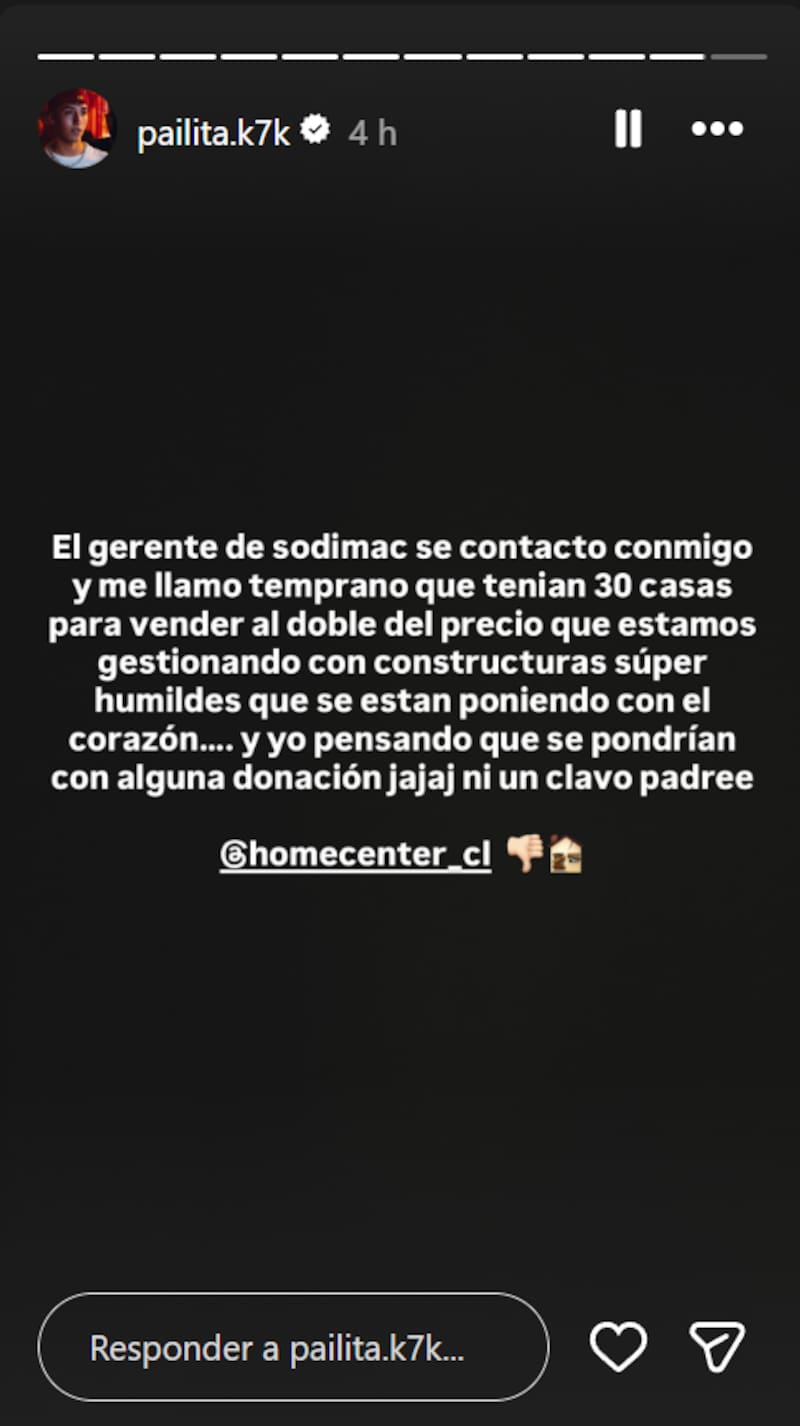
Task: Tap the Responder a pailita.k7k field
Action: [293, 1347]
